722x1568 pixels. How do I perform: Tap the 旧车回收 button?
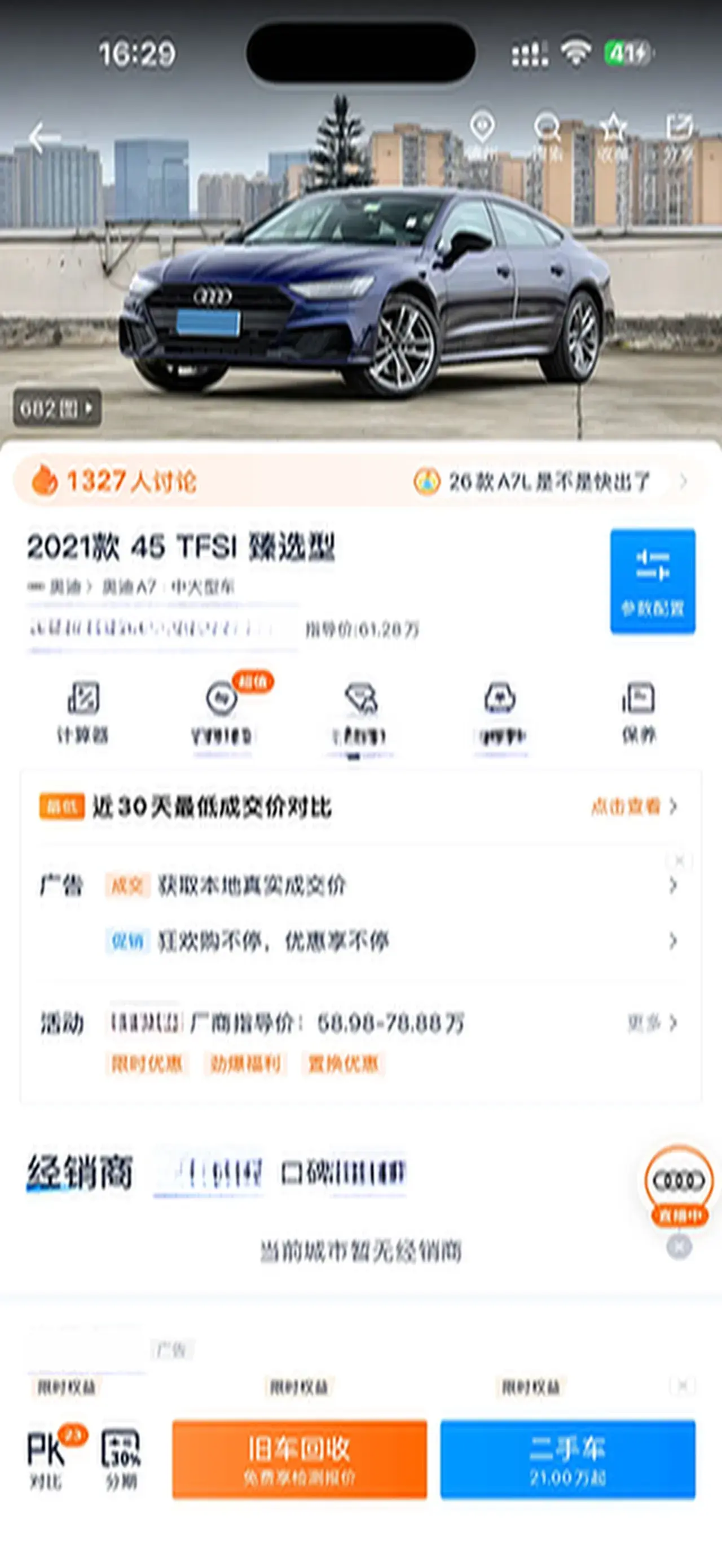[x=300, y=1459]
